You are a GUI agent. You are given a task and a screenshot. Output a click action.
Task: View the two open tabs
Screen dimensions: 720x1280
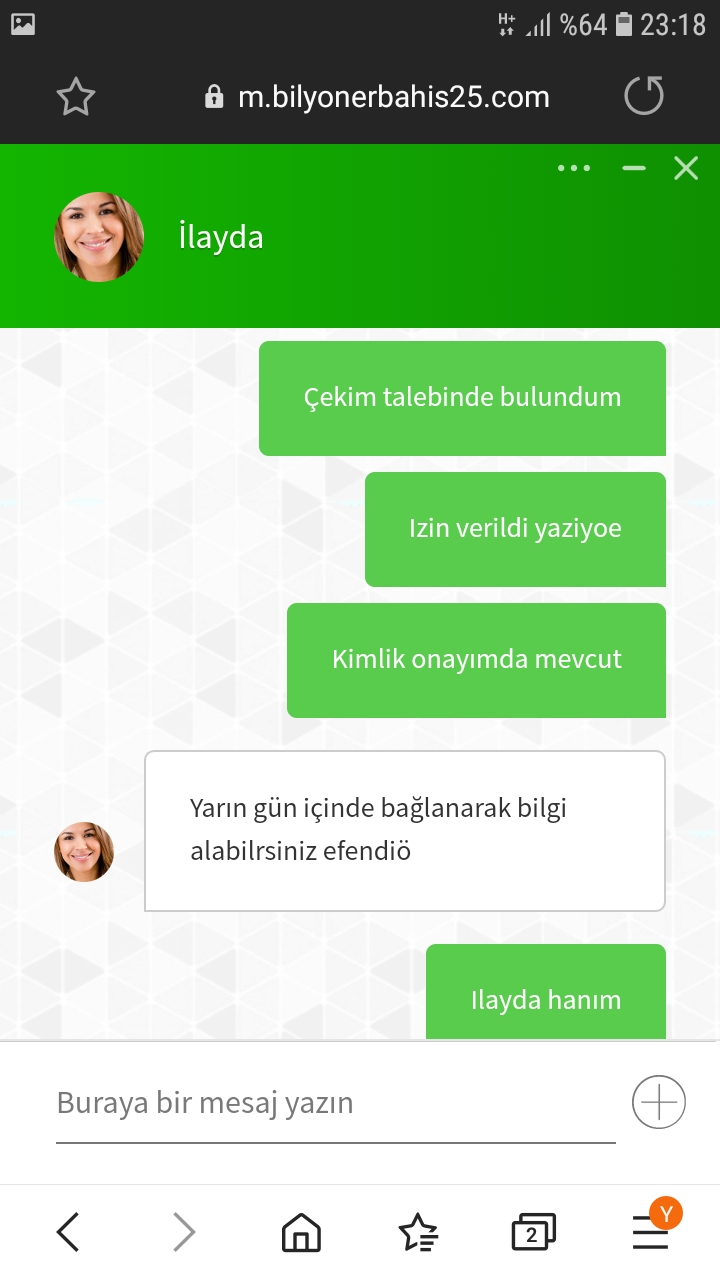[533, 1233]
